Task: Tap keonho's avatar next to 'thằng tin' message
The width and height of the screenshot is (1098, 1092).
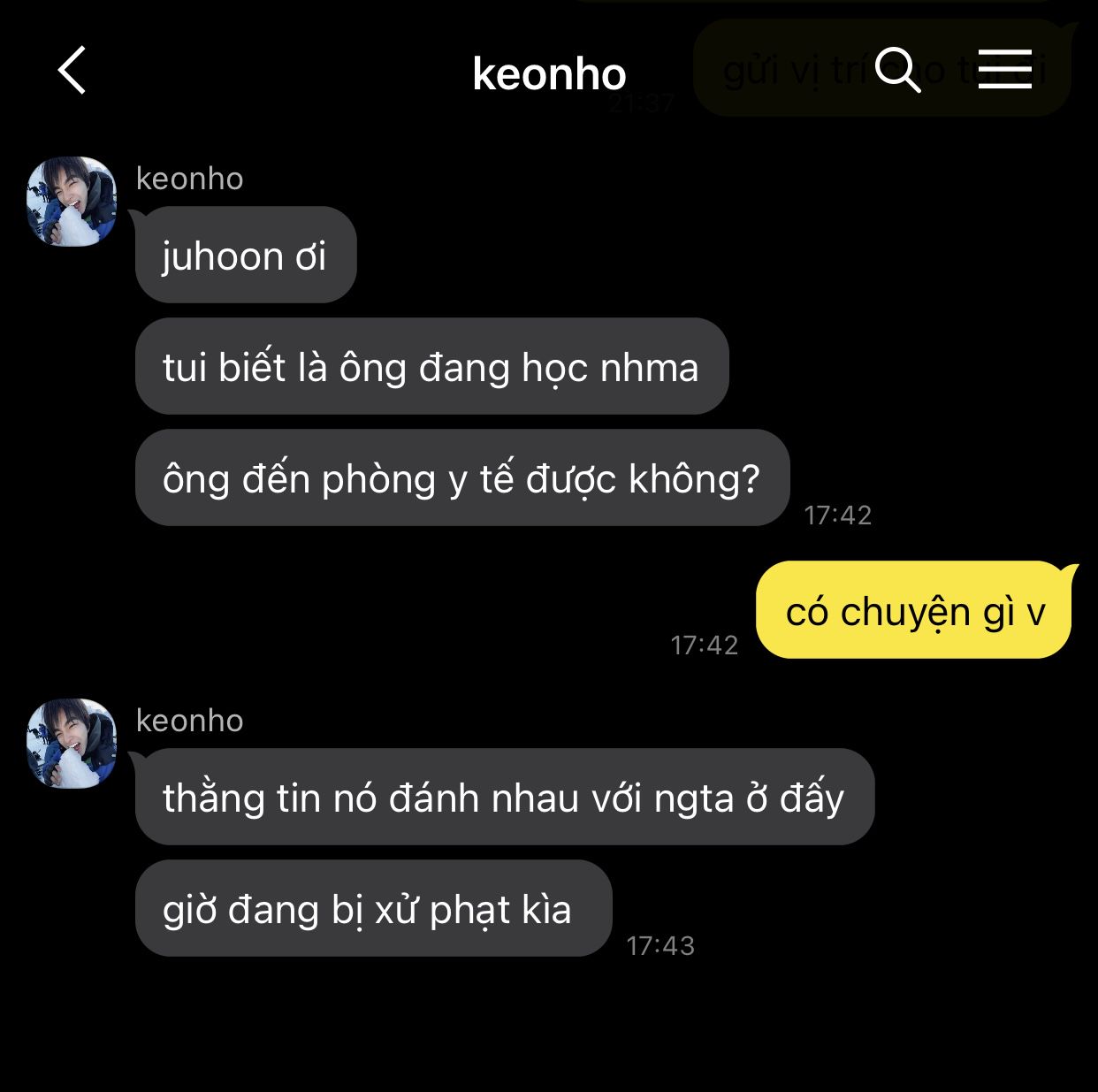Action: pos(72,744)
